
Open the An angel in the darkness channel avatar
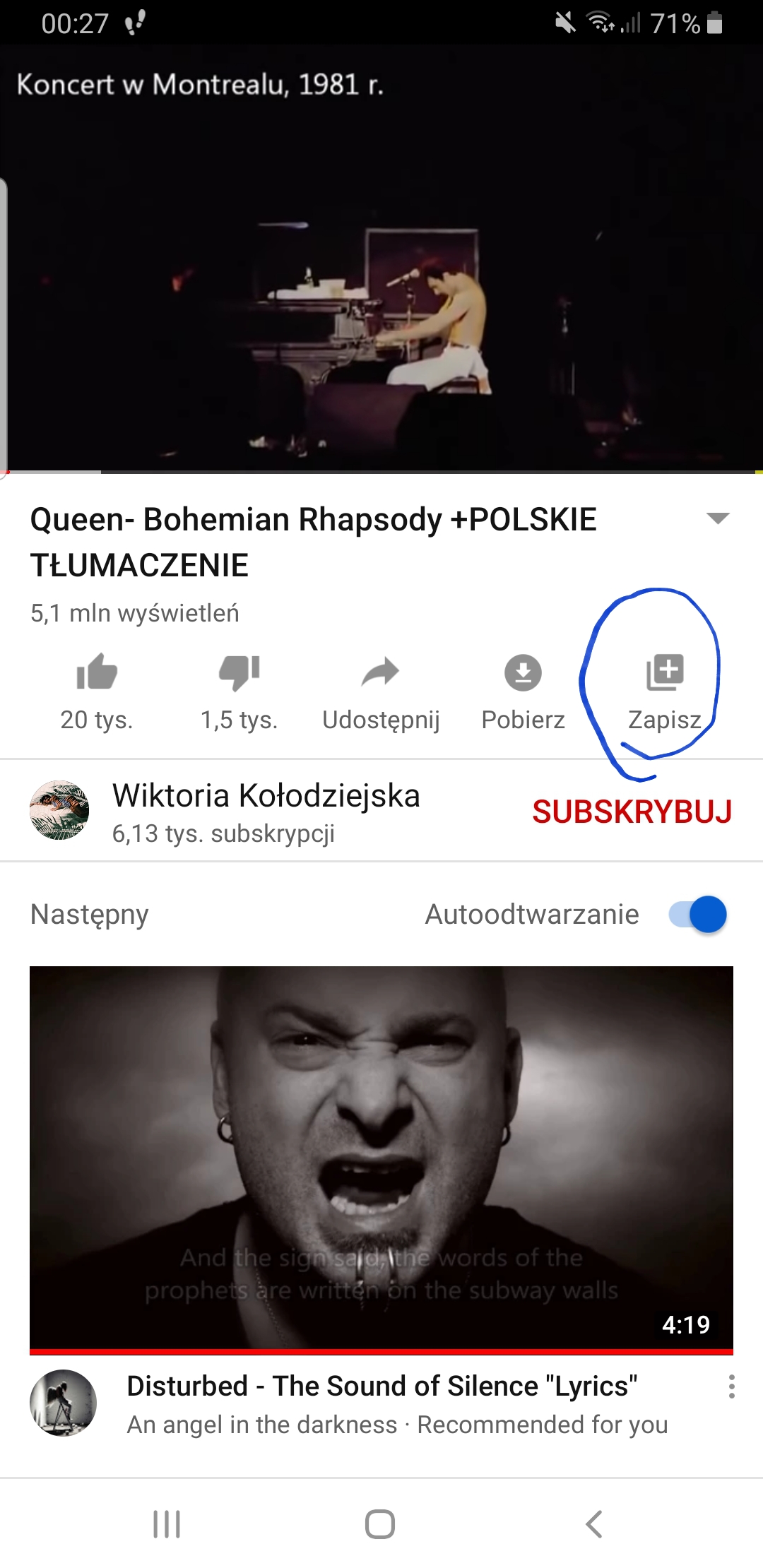(63, 1403)
